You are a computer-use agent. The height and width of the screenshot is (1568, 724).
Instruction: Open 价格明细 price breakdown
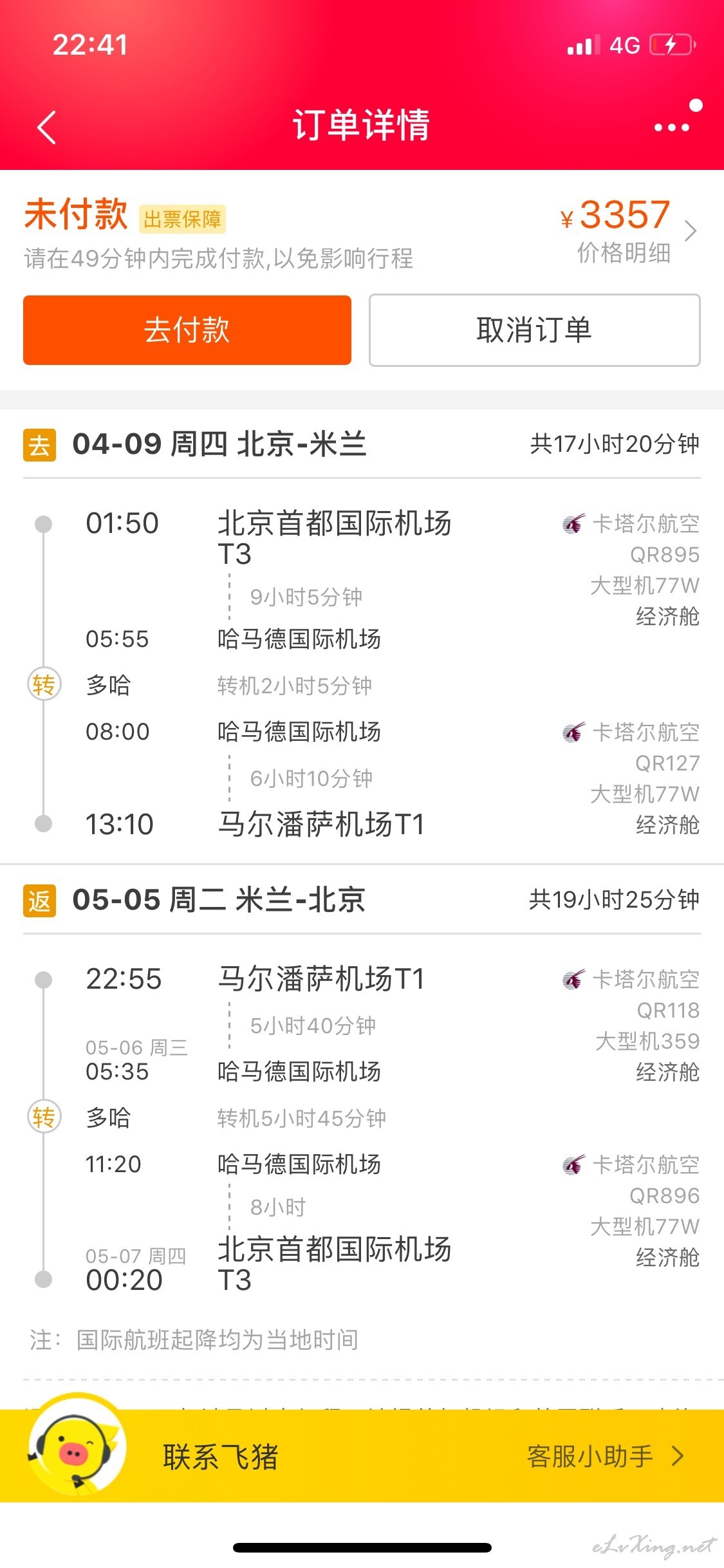pyautogui.click(x=624, y=253)
